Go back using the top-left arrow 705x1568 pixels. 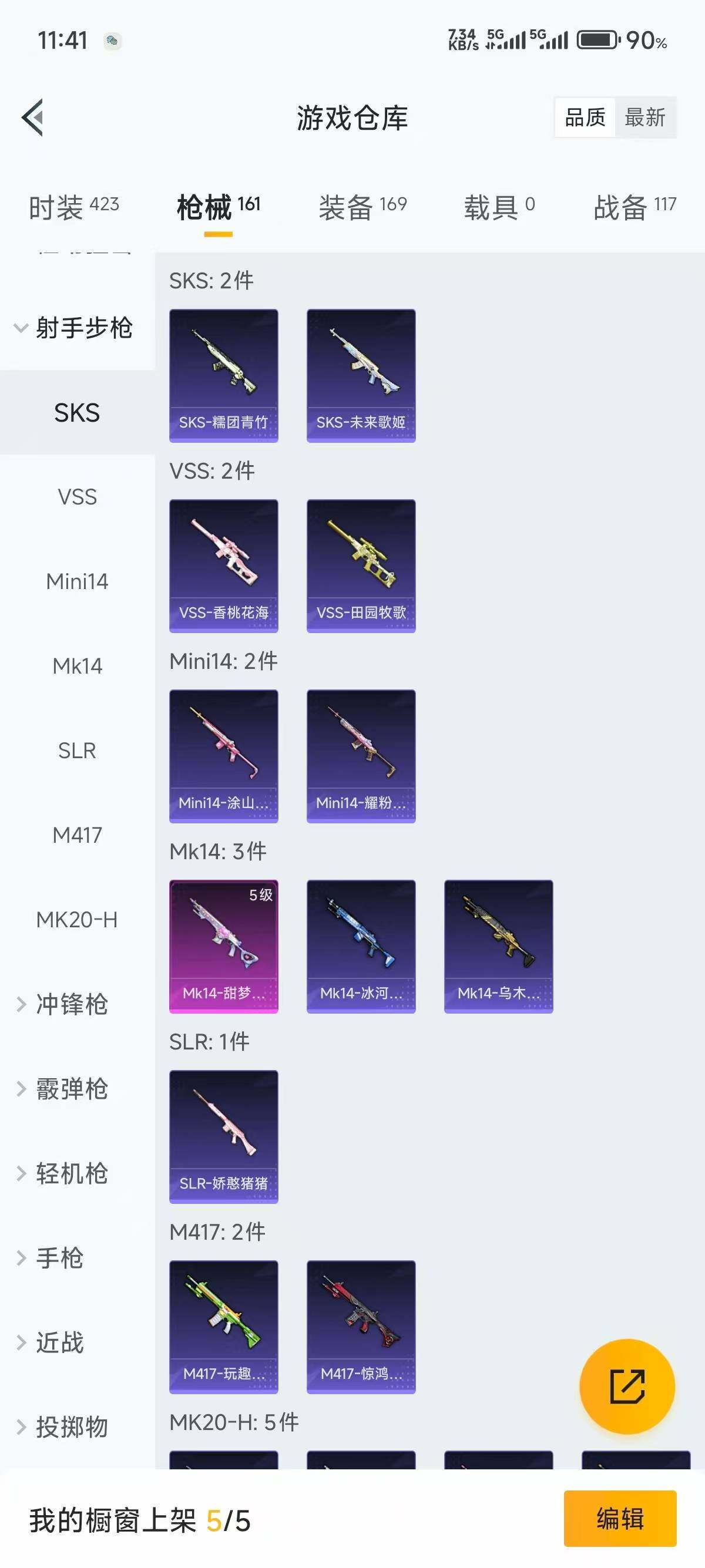point(33,117)
